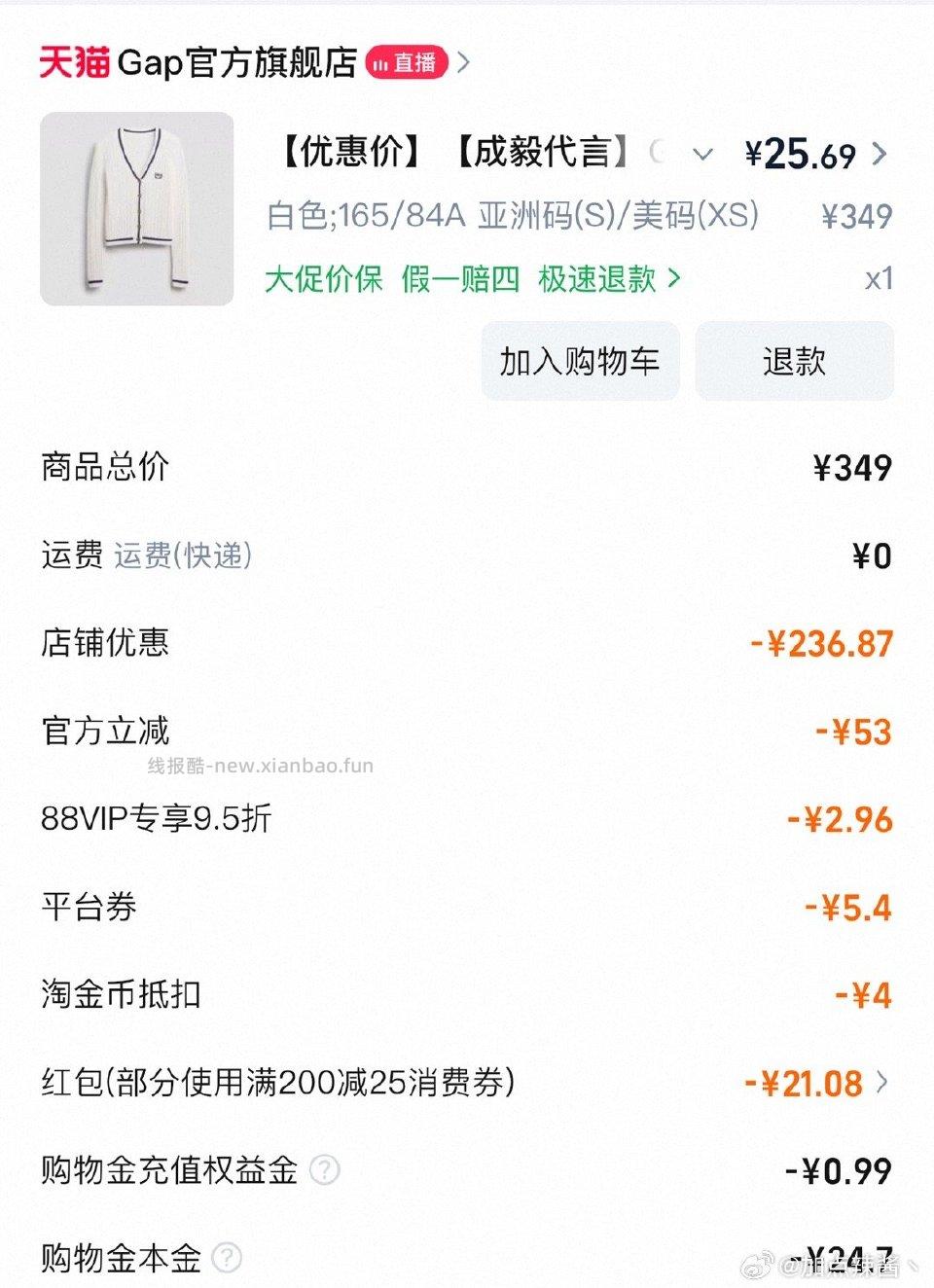The width and height of the screenshot is (934, 1288).
Task: Open the red 直播 live-stream badge
Action: click(407, 63)
